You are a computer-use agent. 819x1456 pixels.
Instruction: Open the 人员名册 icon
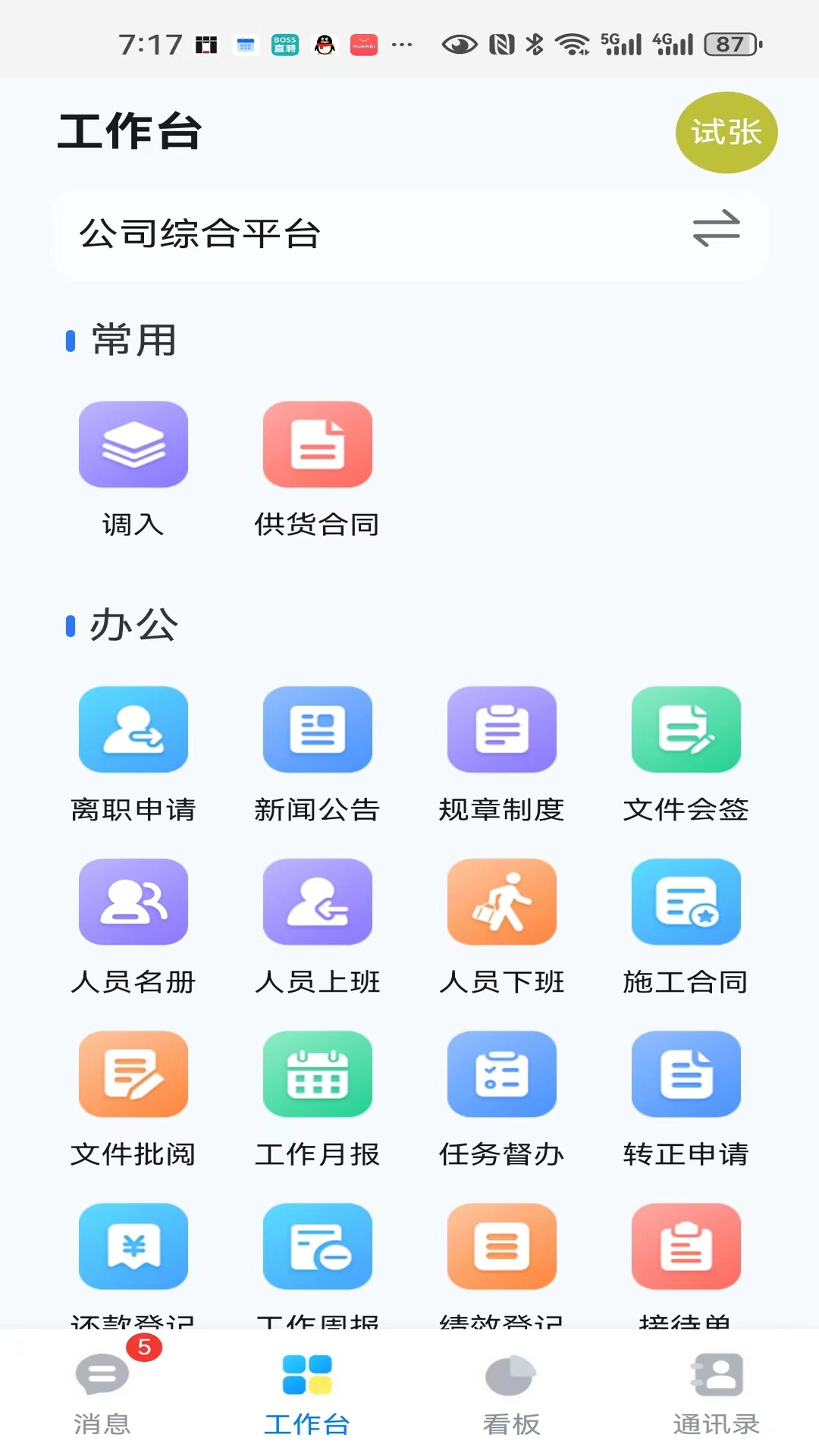tap(133, 902)
